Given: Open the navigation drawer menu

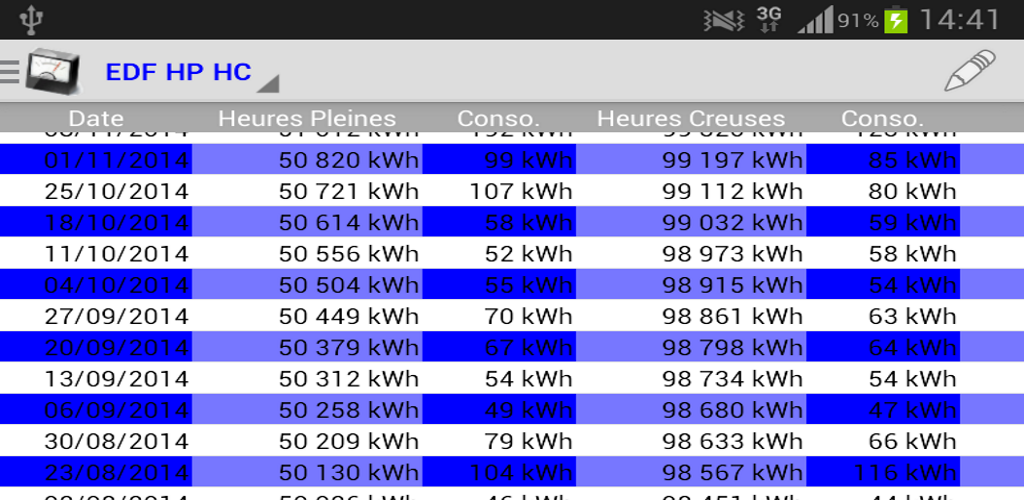Looking at the screenshot, I should tap(12, 71).
